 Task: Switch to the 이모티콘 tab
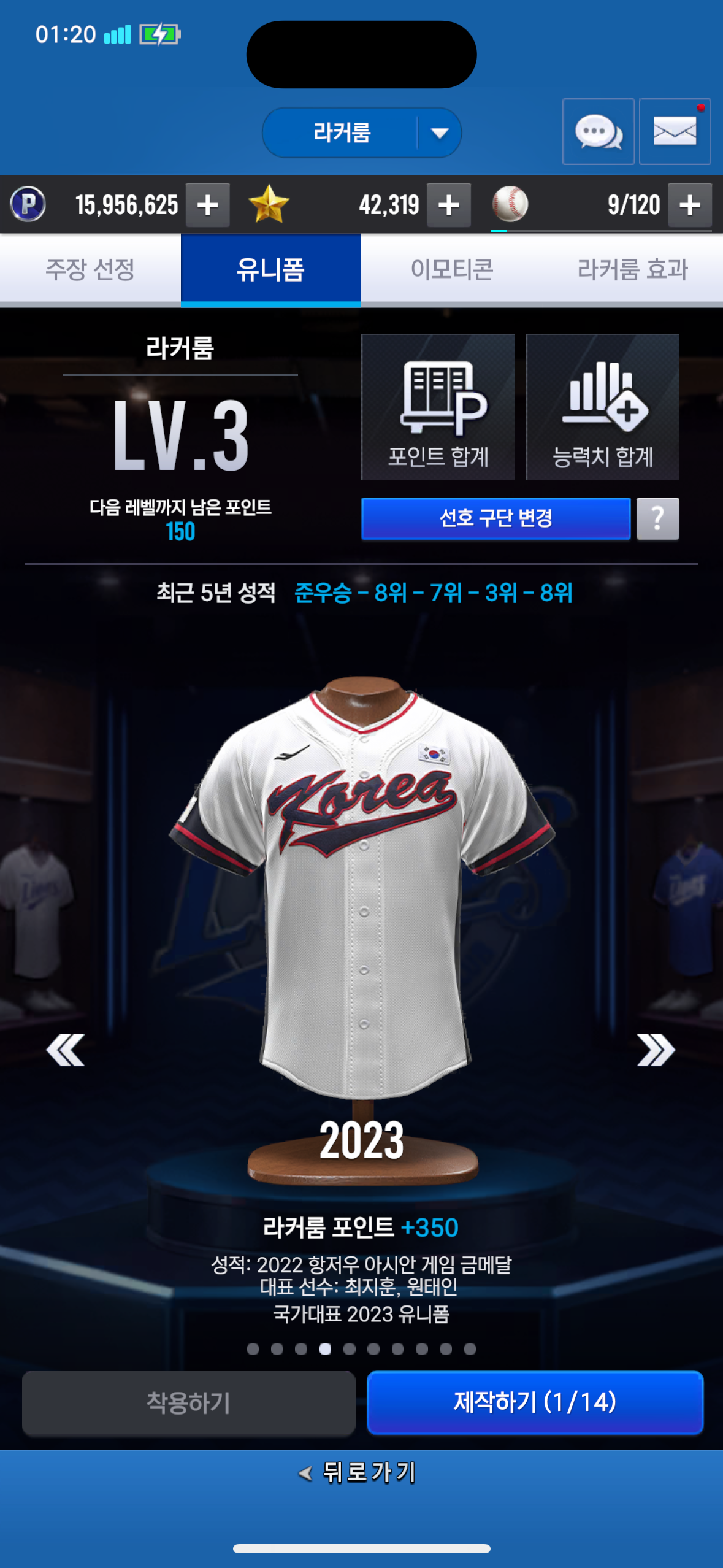(452, 269)
